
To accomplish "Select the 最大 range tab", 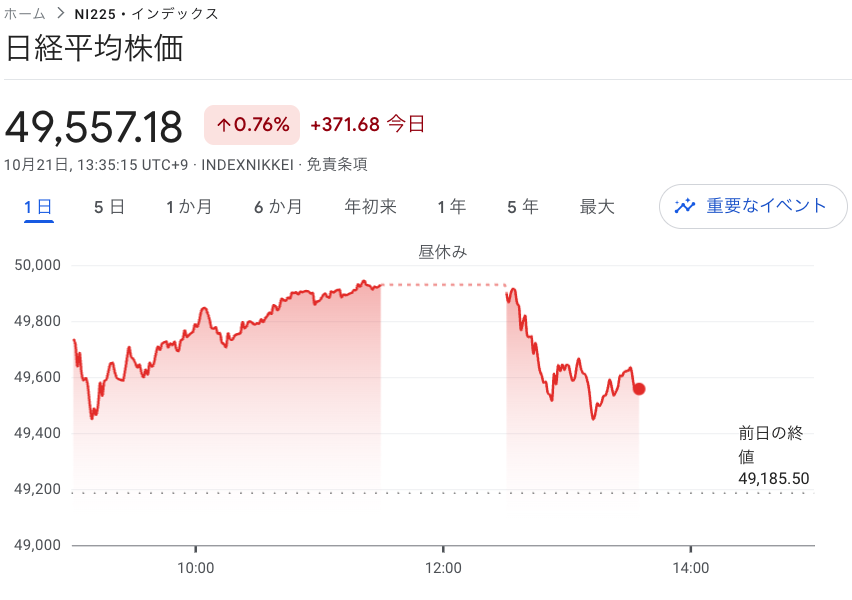I will pos(597,207).
